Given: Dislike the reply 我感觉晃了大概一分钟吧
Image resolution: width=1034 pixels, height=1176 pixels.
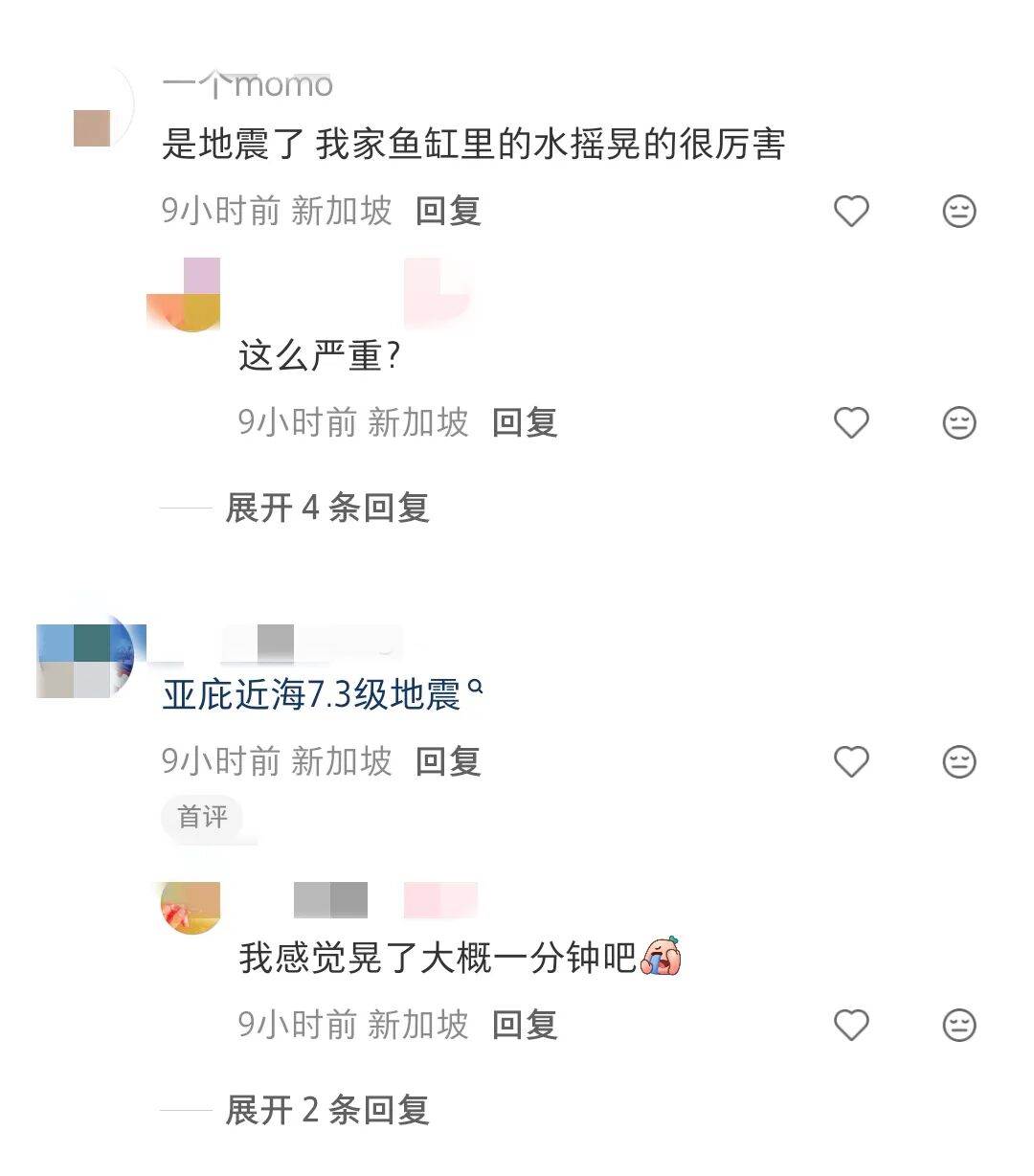Looking at the screenshot, I should click(x=958, y=1025).
